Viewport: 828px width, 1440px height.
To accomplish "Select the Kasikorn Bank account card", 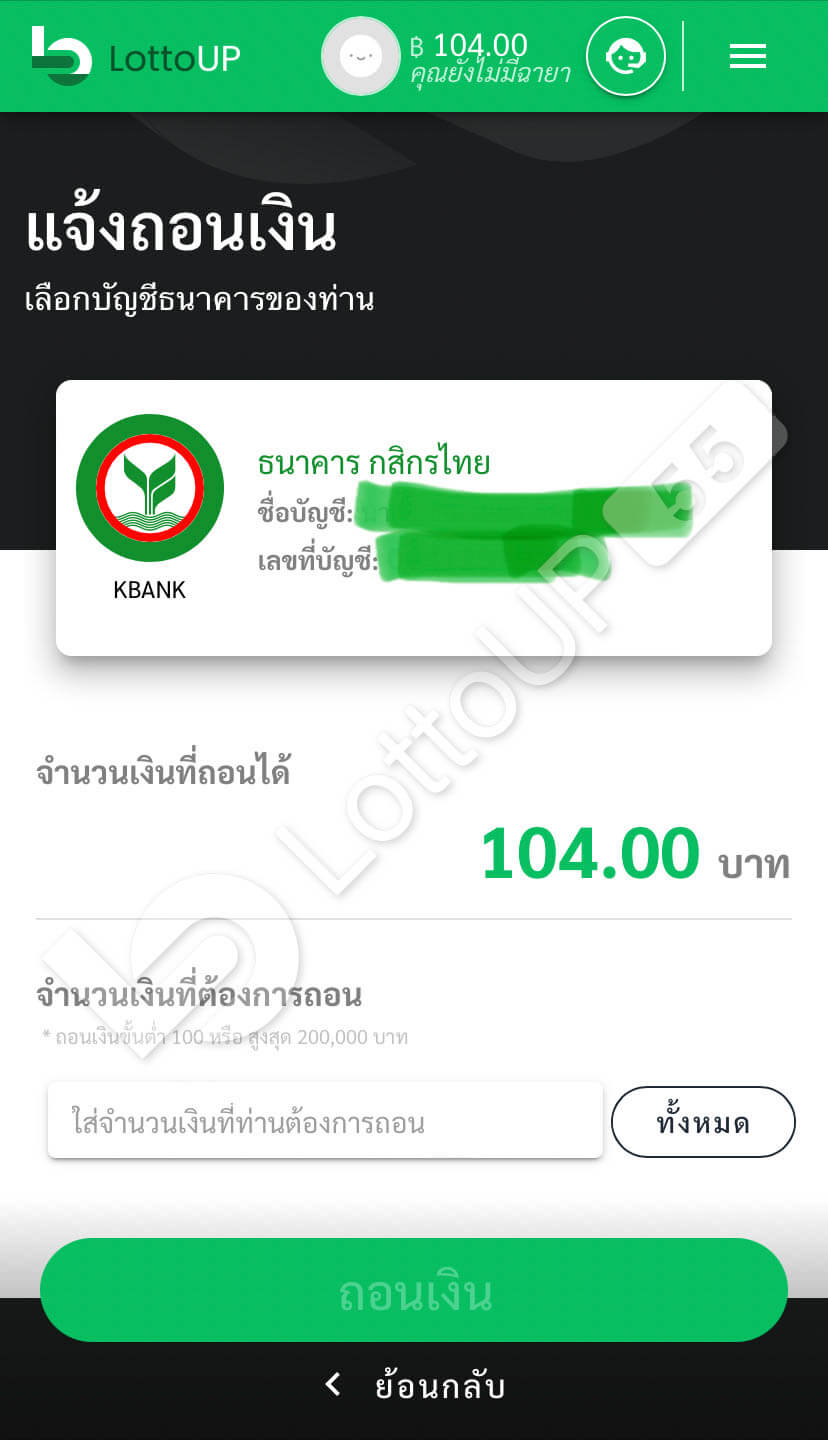I will click(414, 518).
